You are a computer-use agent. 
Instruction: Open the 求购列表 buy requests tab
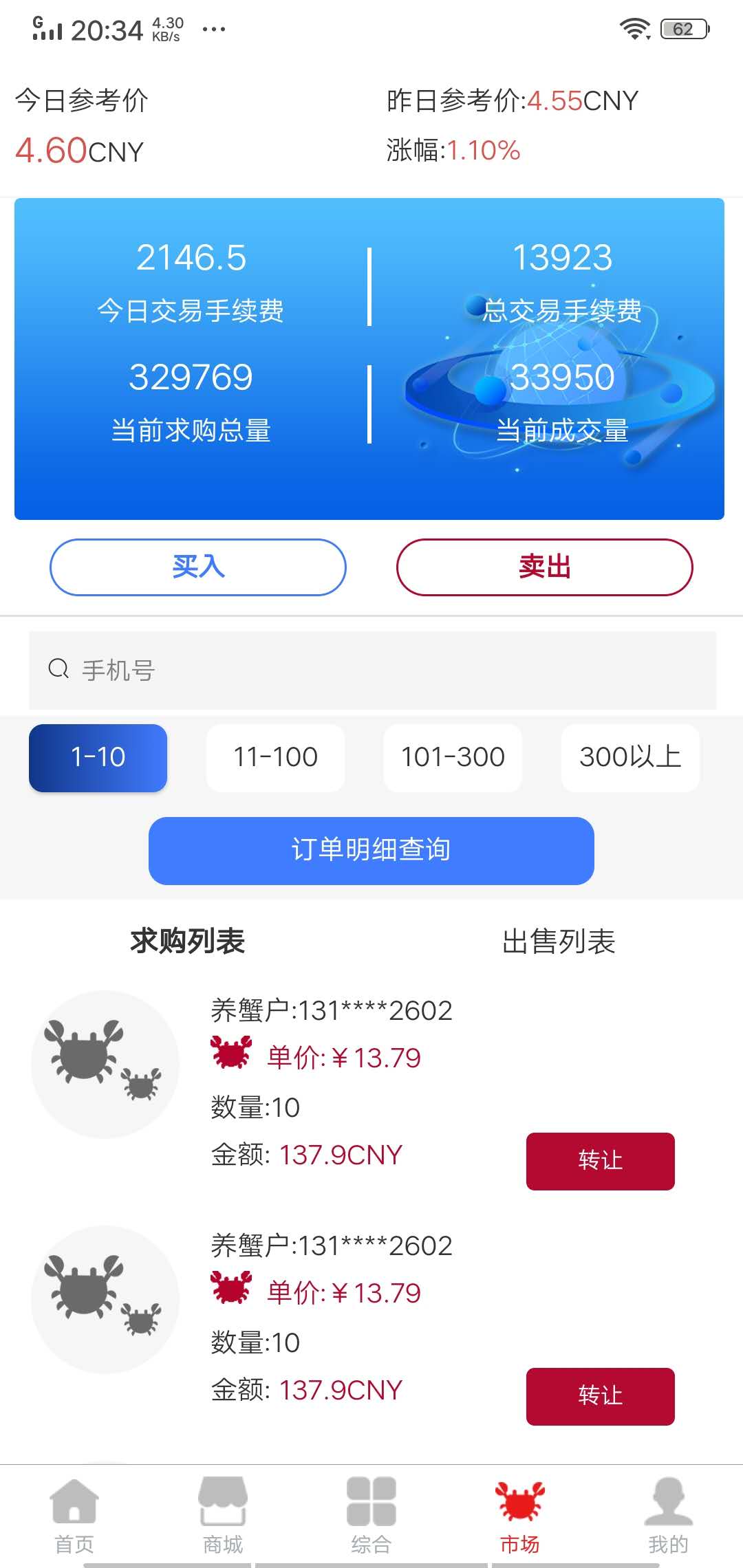(x=188, y=941)
